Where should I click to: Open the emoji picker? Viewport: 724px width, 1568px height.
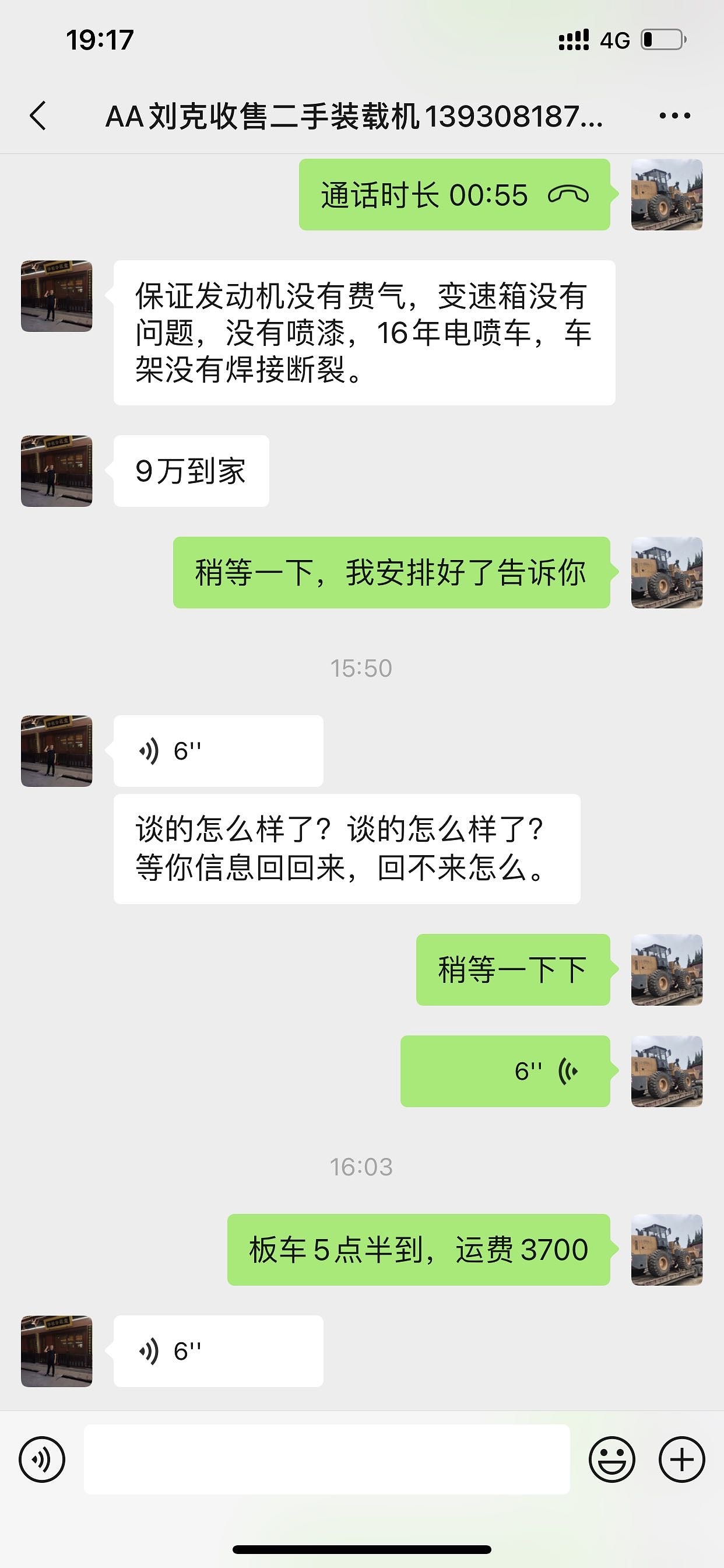click(x=611, y=1459)
